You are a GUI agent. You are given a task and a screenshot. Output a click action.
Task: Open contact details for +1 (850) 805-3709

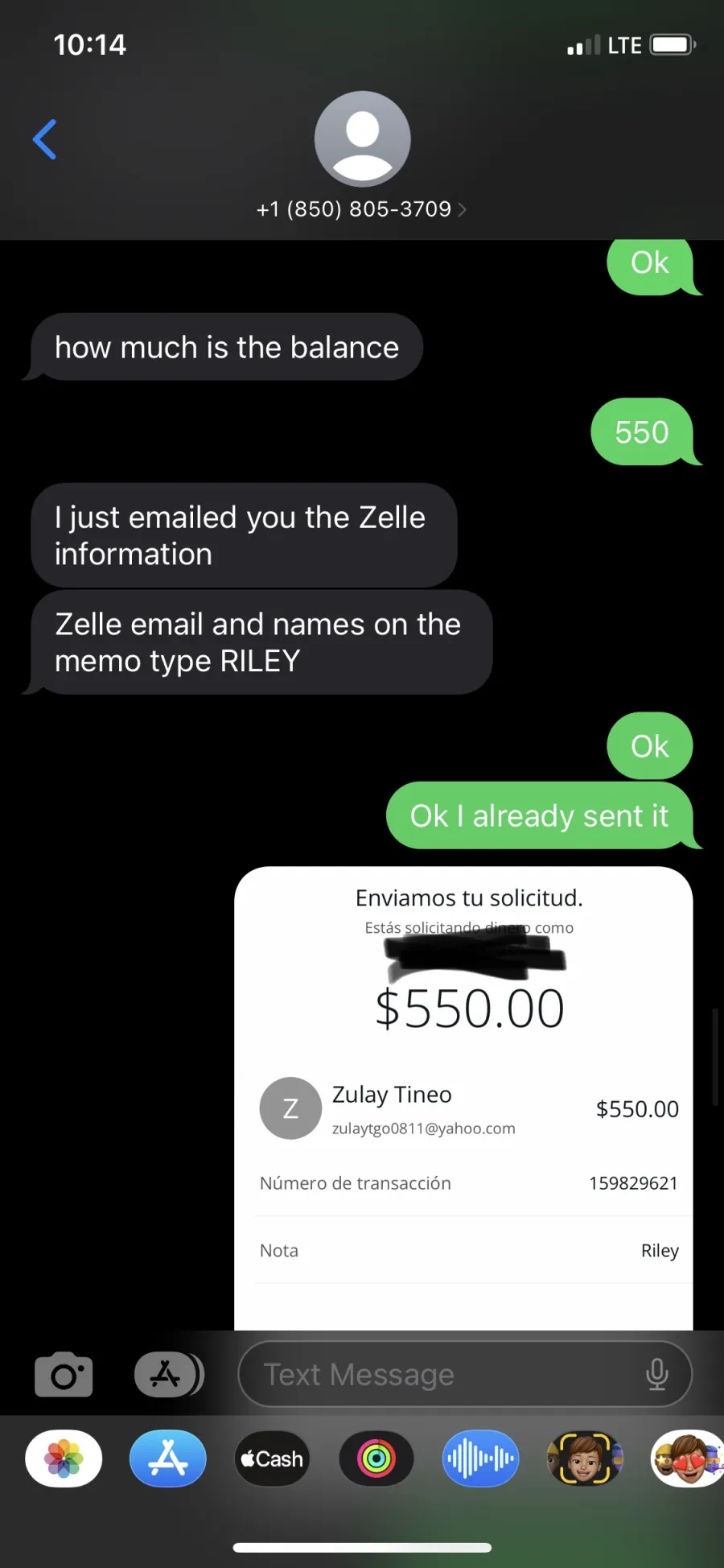[361, 209]
